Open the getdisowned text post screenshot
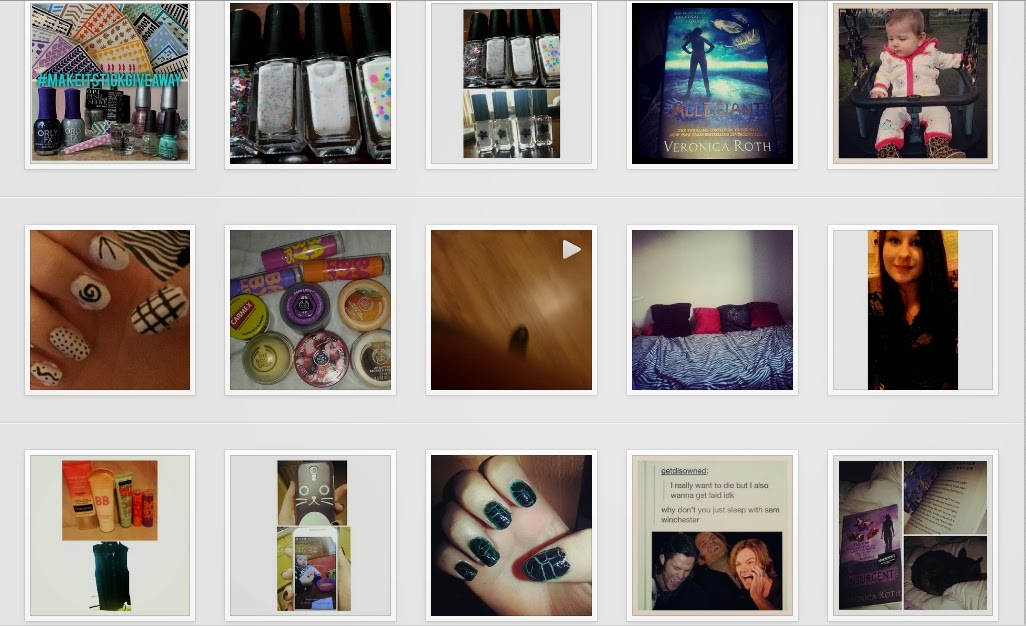The width and height of the screenshot is (1026, 626). pos(712,536)
